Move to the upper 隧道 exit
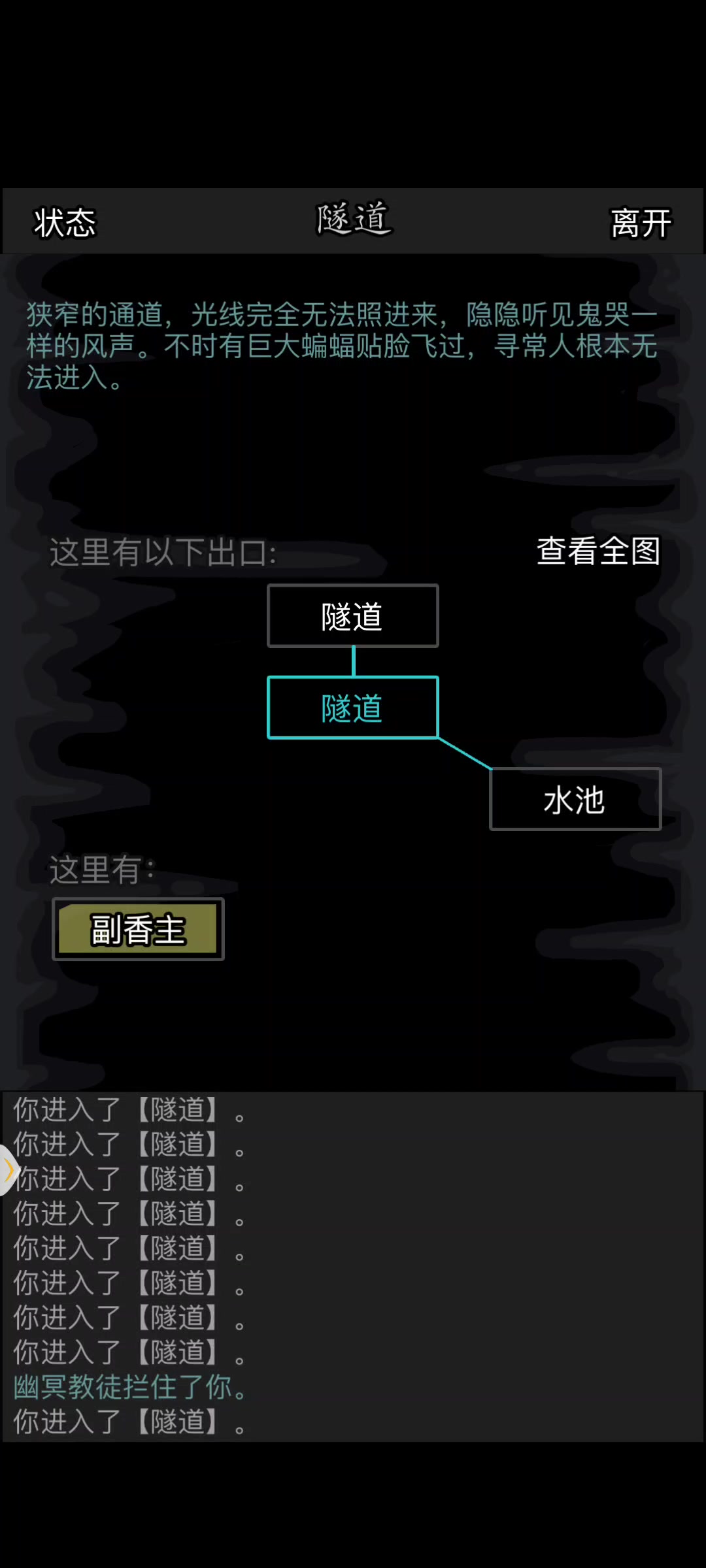 (353, 616)
